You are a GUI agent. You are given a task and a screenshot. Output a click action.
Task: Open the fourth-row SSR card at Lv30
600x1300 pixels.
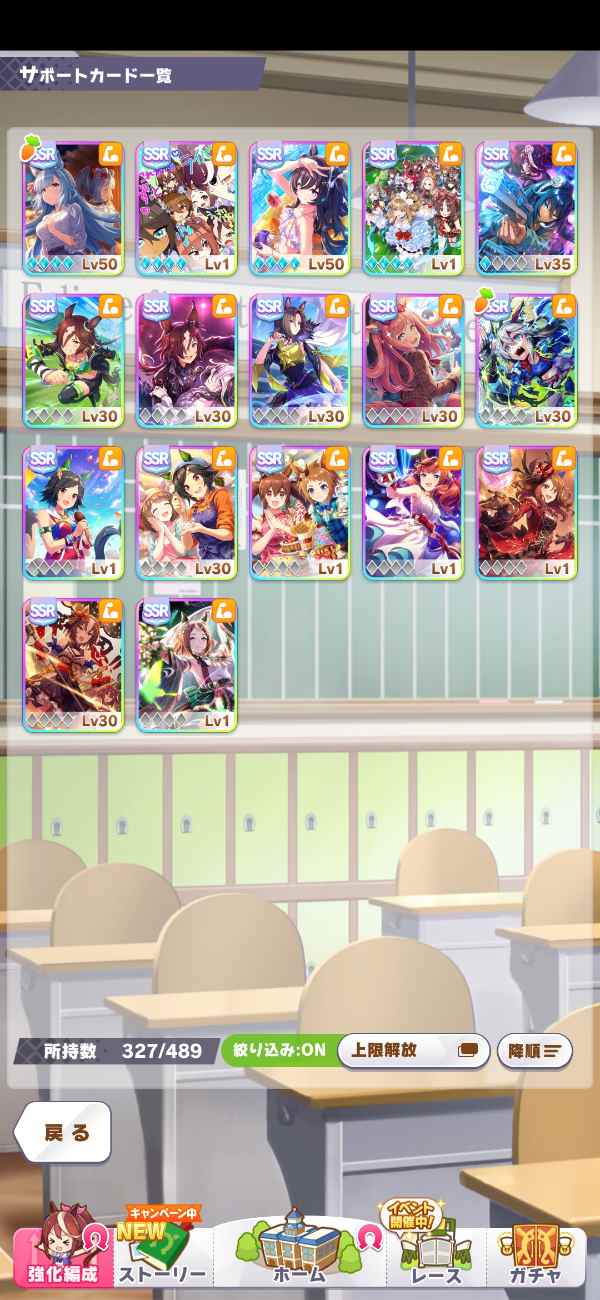pos(73,665)
